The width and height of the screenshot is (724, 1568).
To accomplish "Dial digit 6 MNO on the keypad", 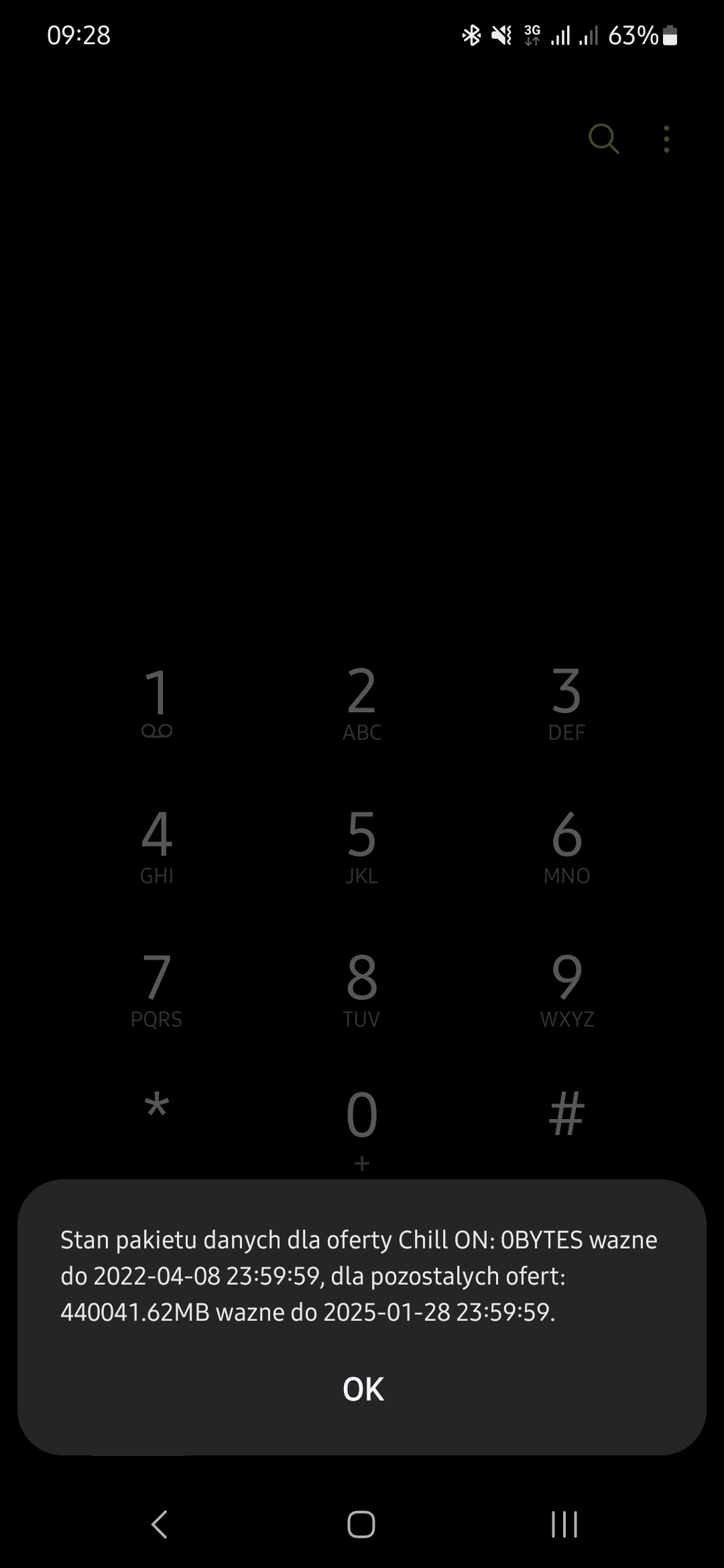I will point(566,846).
